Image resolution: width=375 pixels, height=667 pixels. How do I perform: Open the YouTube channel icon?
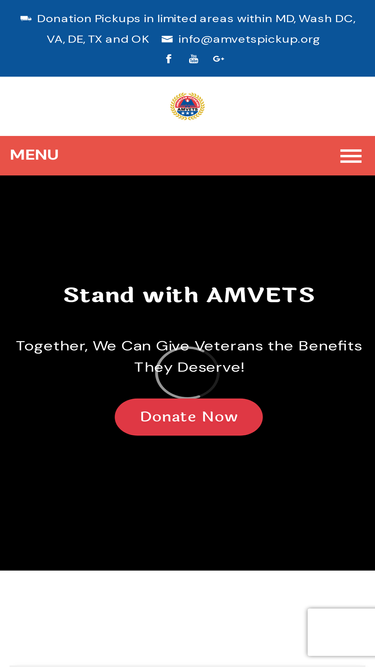coord(193,59)
